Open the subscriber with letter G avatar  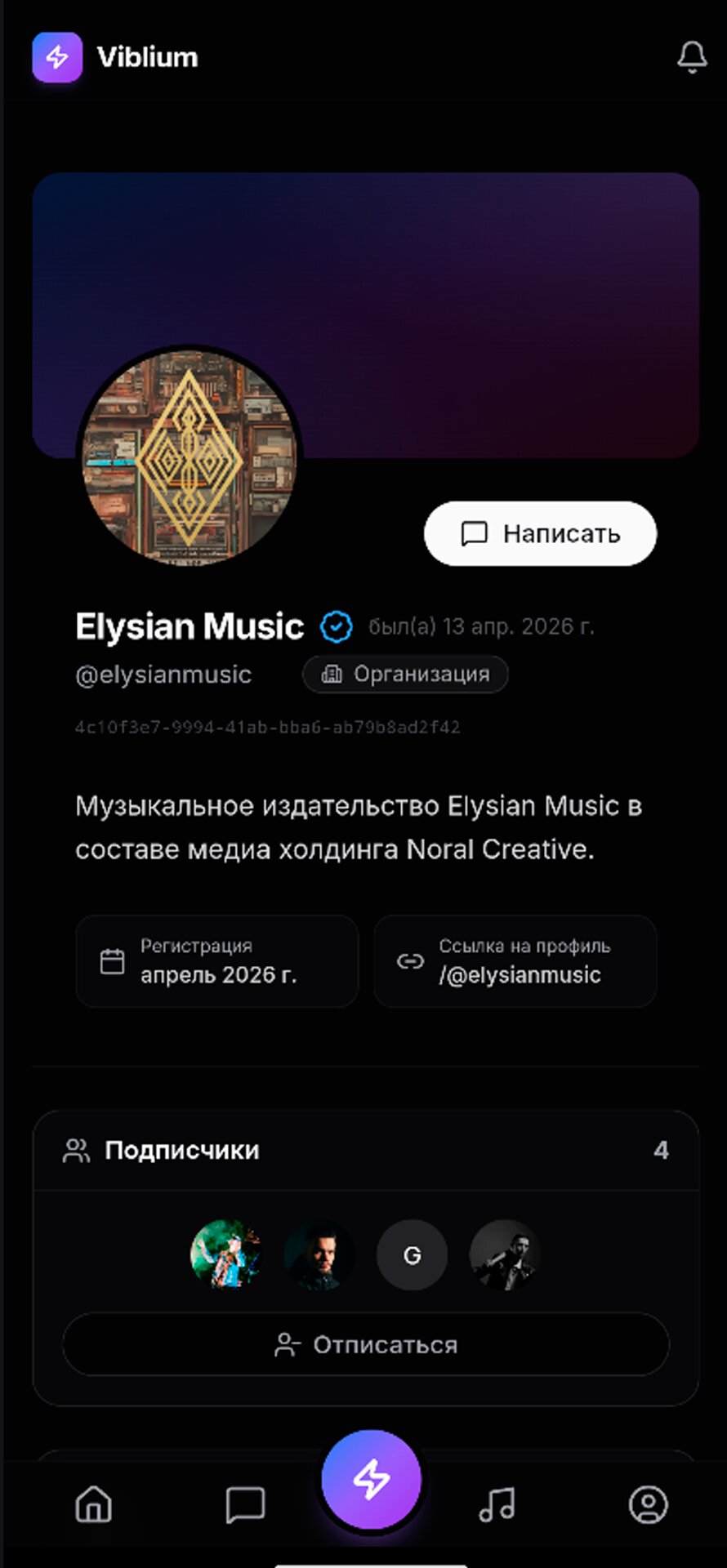(412, 1254)
